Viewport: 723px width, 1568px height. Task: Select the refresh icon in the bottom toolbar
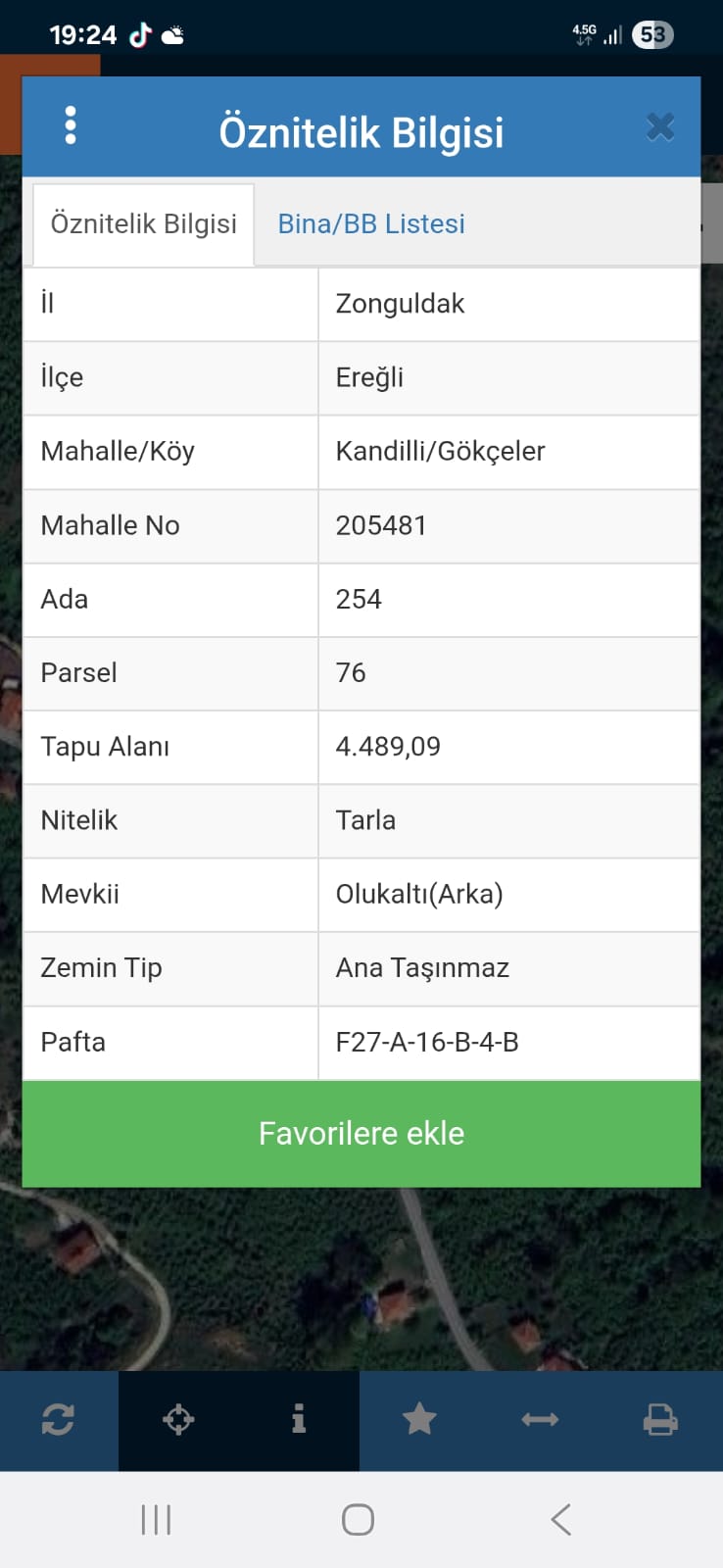[x=59, y=1420]
